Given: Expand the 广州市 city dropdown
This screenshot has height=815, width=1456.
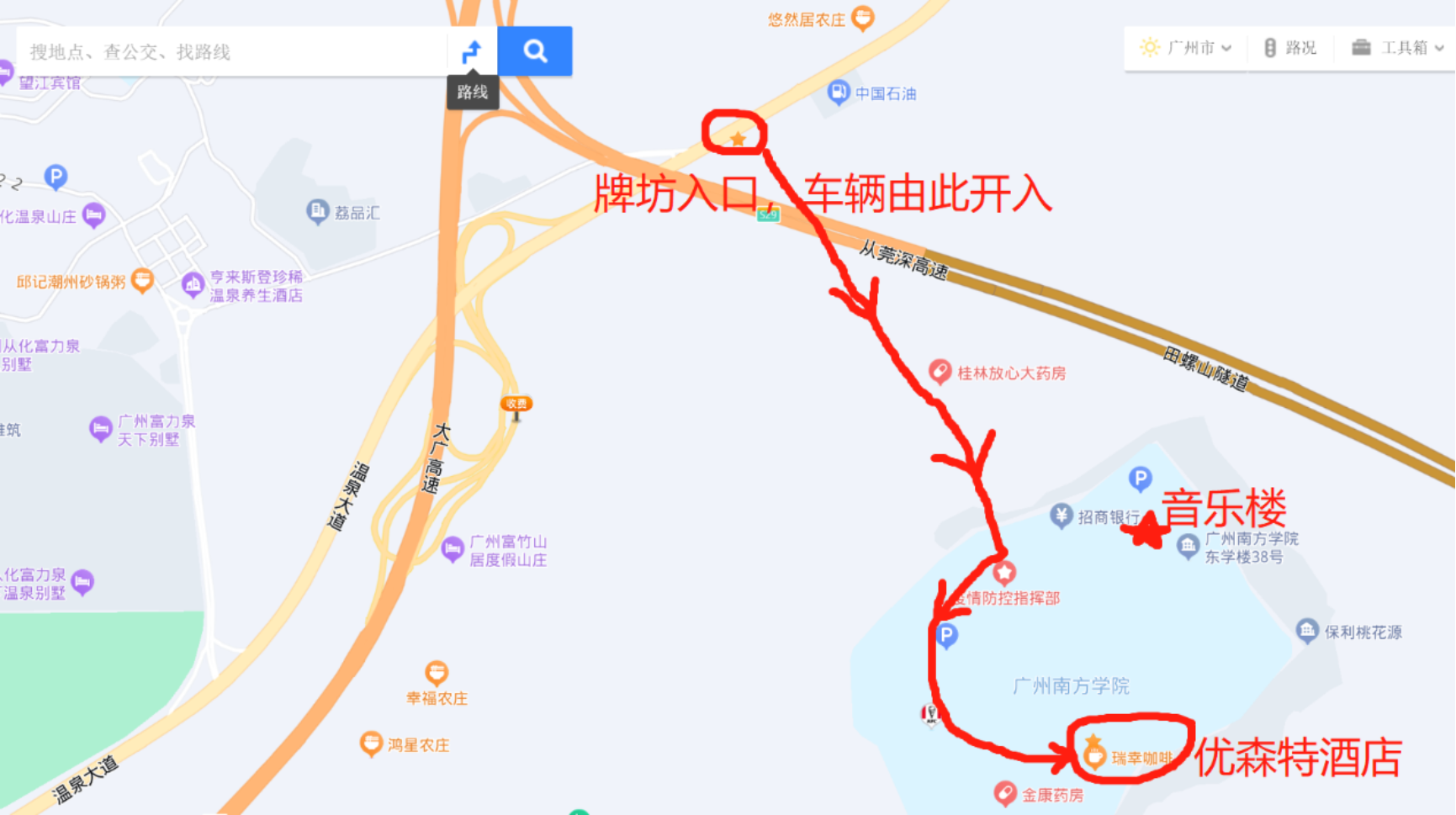Looking at the screenshot, I should [1187, 48].
